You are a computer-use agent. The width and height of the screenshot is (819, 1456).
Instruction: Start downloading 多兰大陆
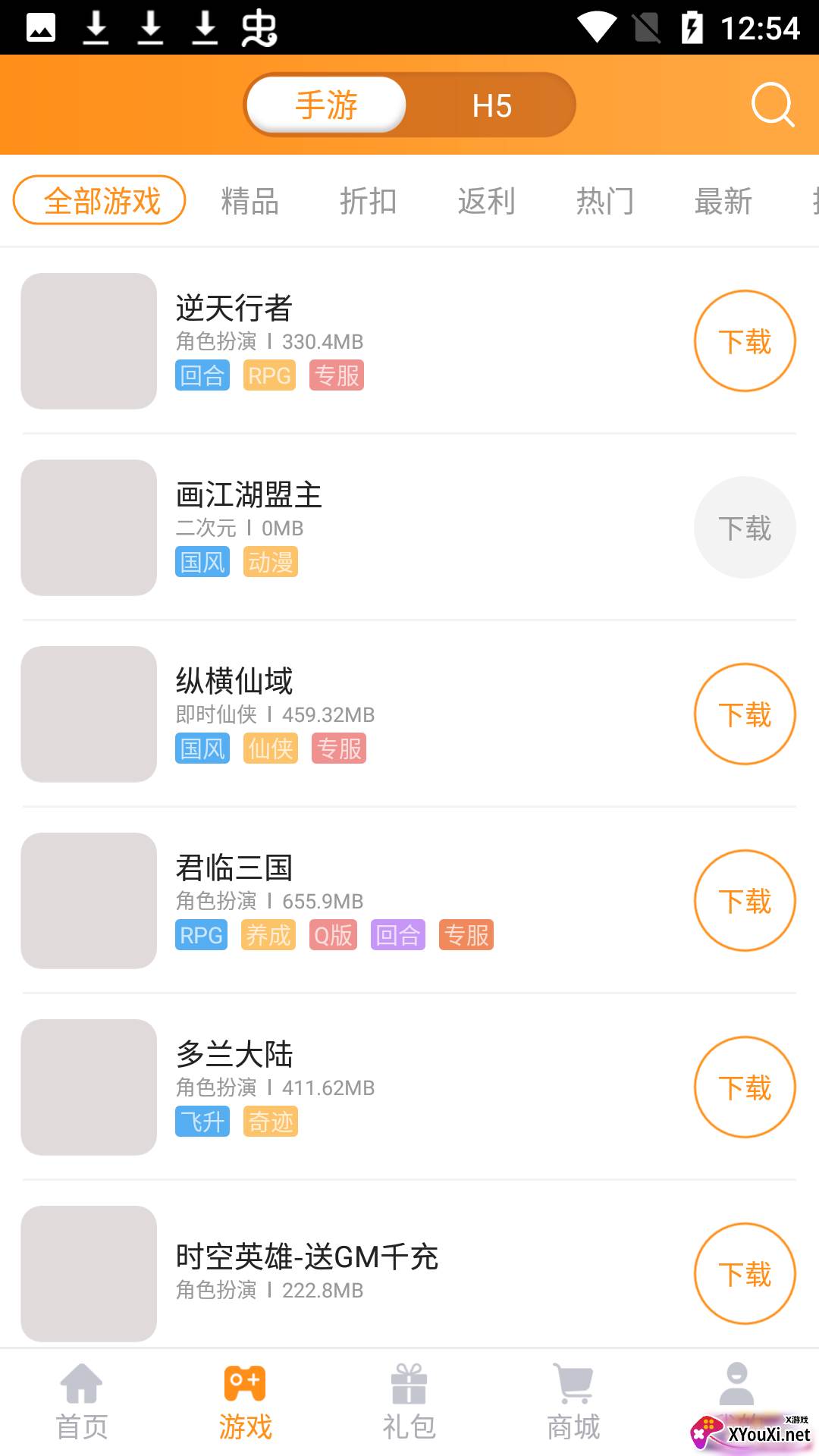(745, 1087)
